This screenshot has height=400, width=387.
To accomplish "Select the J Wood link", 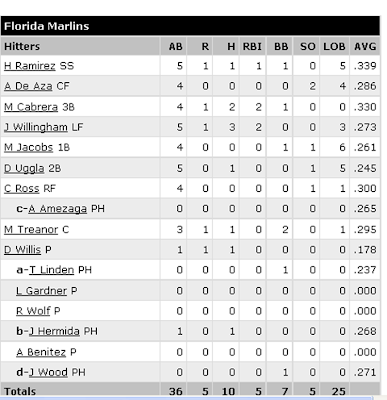I will coord(48,372).
